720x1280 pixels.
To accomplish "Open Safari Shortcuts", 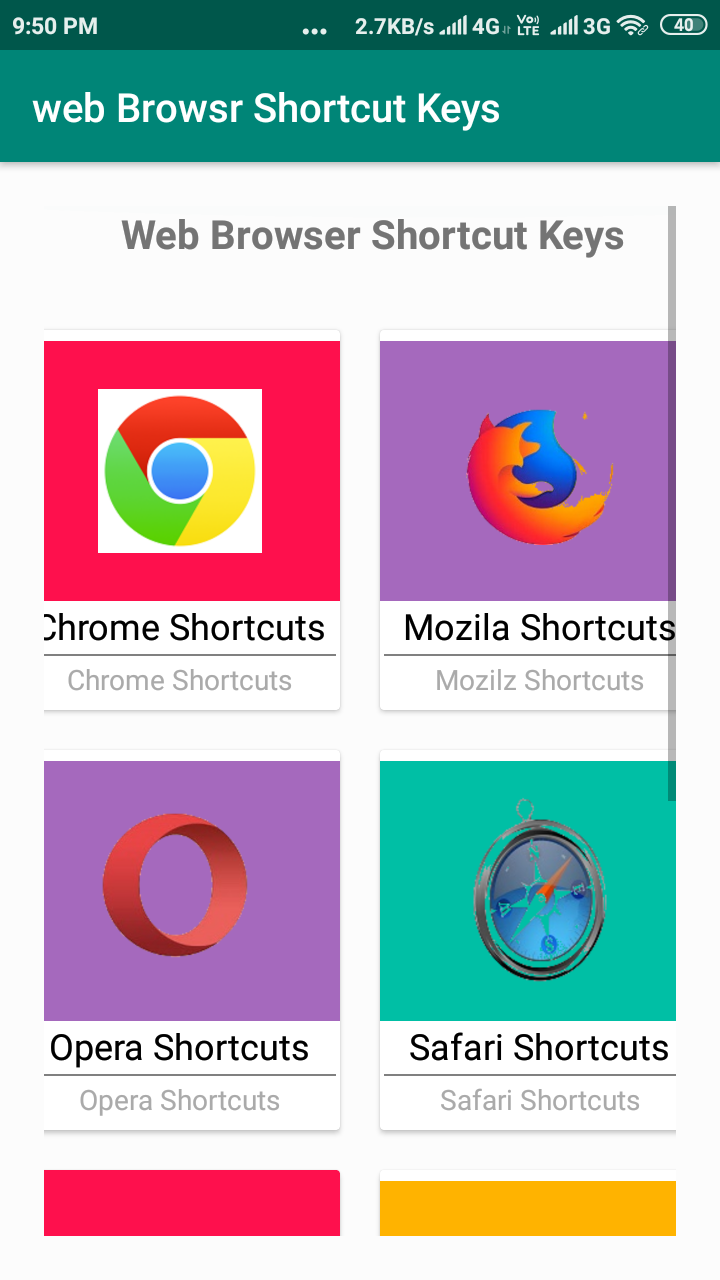I will pos(538,1048).
